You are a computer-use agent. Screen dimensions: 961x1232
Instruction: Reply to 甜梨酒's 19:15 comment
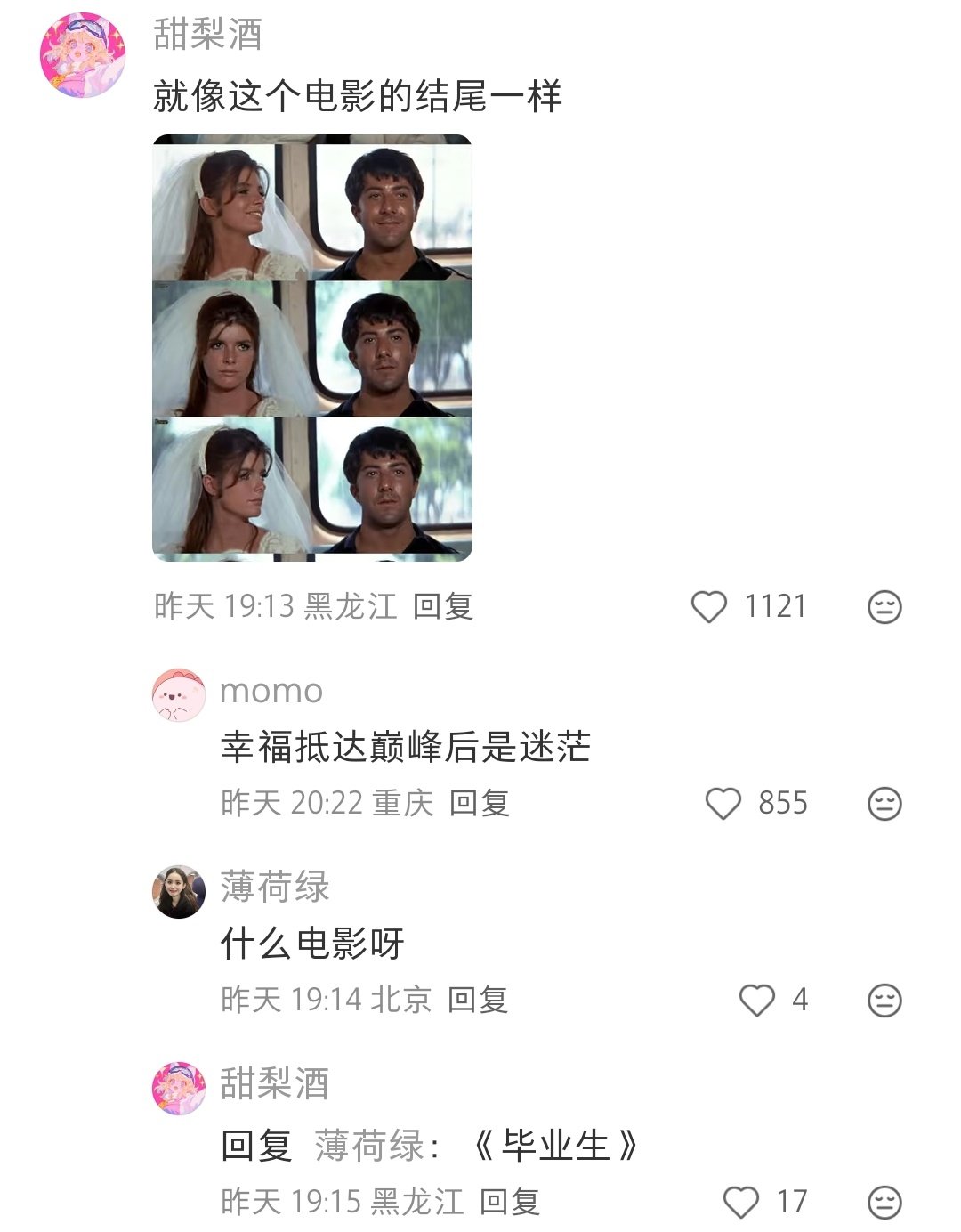click(509, 1203)
